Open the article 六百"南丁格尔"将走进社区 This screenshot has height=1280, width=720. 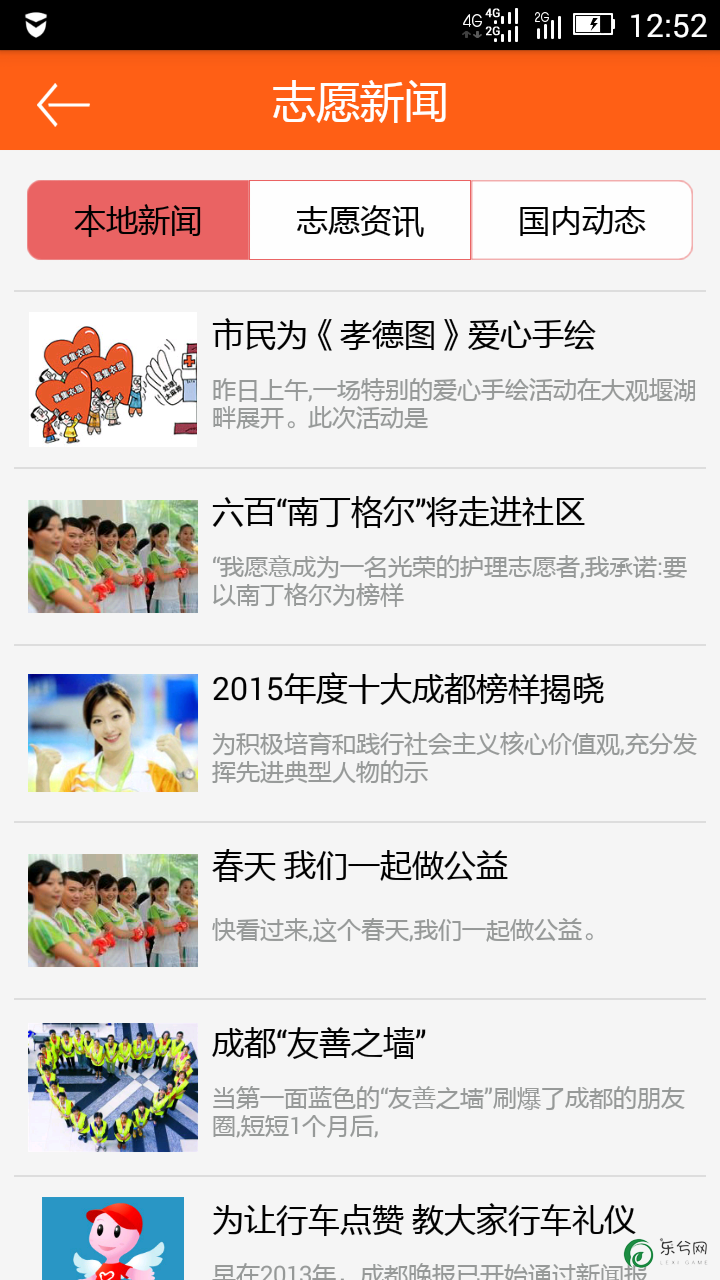(360, 557)
